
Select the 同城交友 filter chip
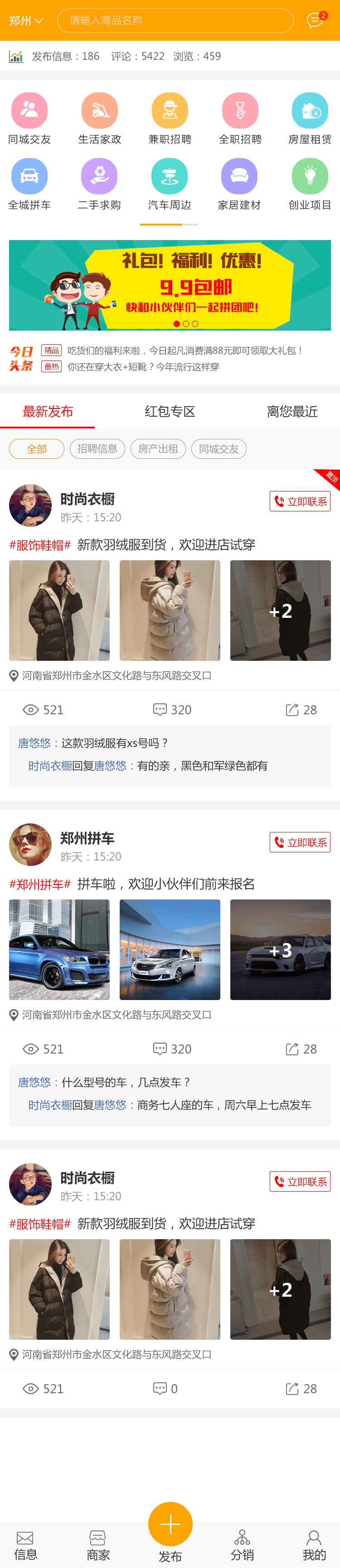coord(219,448)
